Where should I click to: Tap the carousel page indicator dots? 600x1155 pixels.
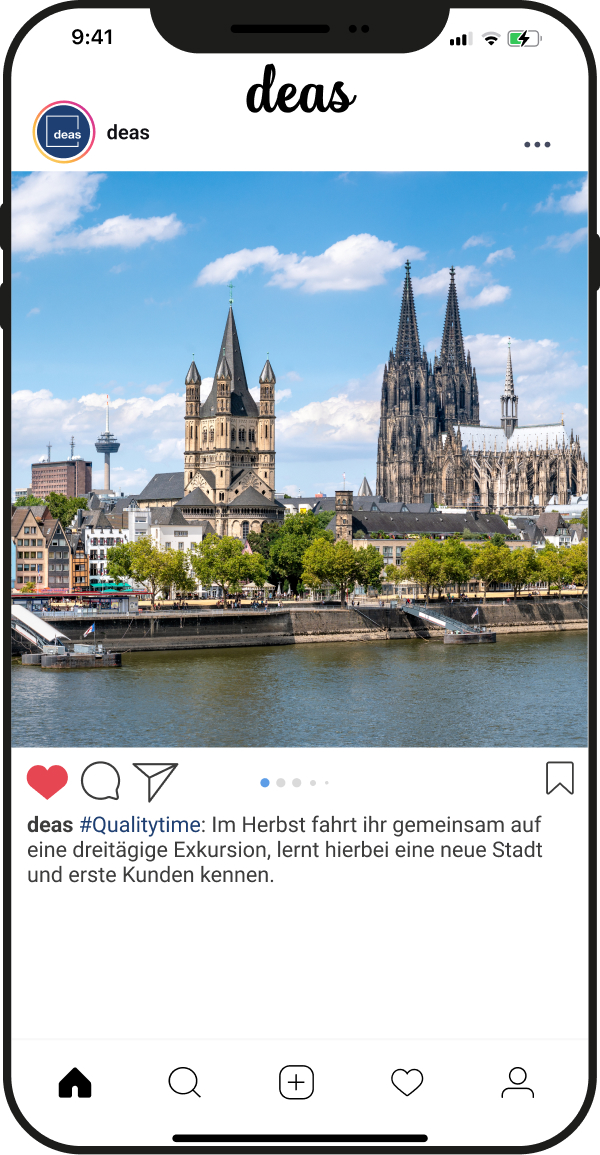click(x=295, y=783)
